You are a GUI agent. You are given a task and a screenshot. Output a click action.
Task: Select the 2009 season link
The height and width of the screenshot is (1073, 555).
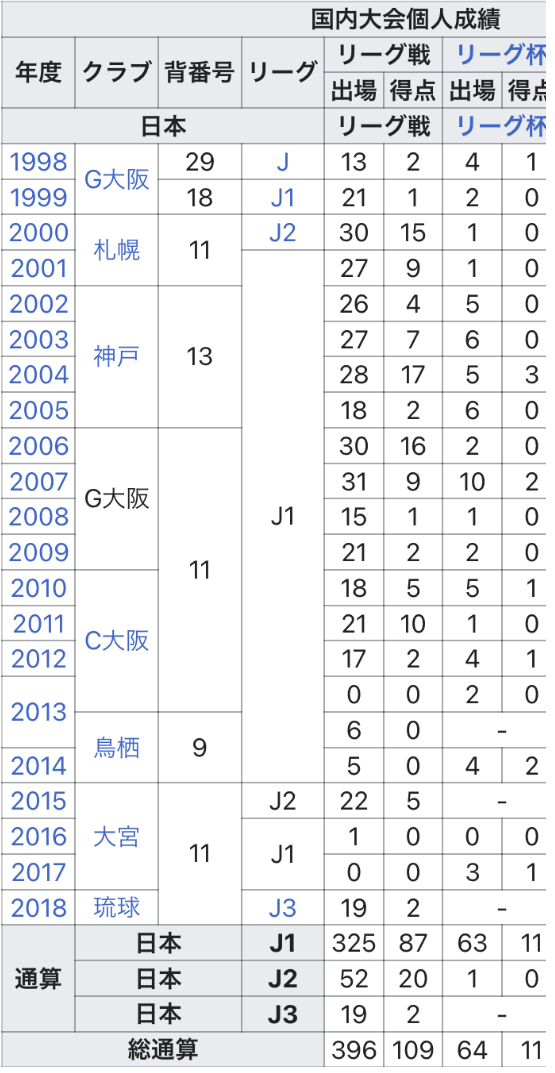(38, 552)
